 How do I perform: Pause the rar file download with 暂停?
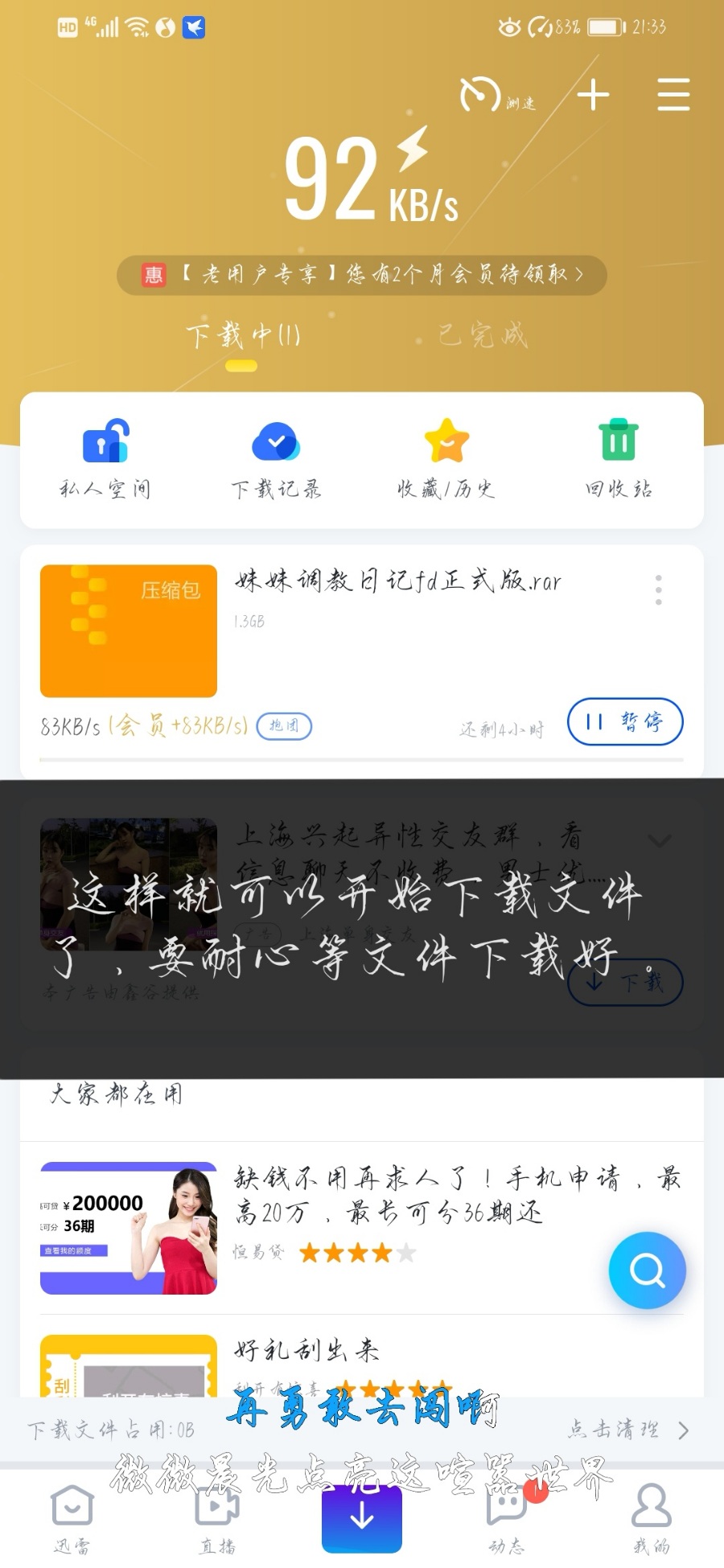point(625,722)
